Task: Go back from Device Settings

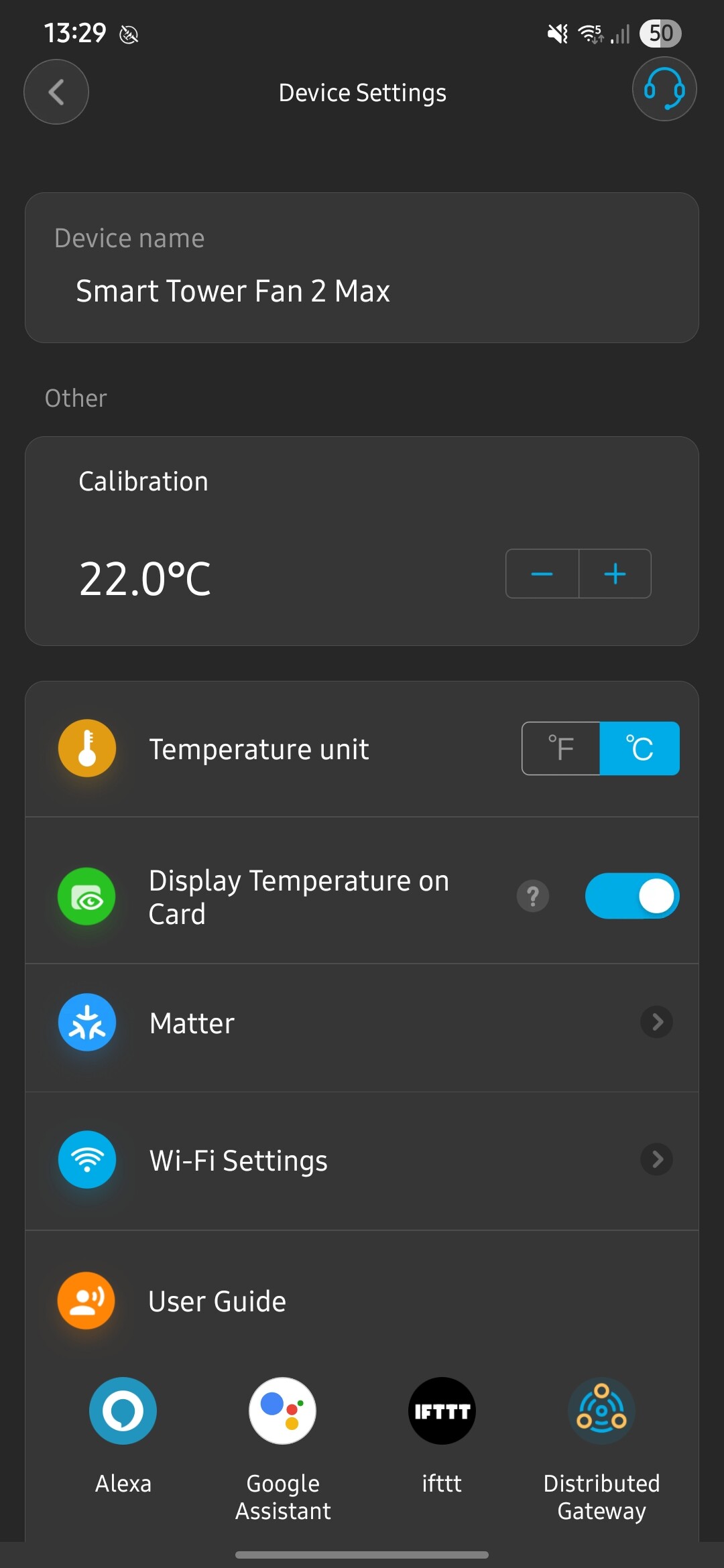Action: (56, 92)
